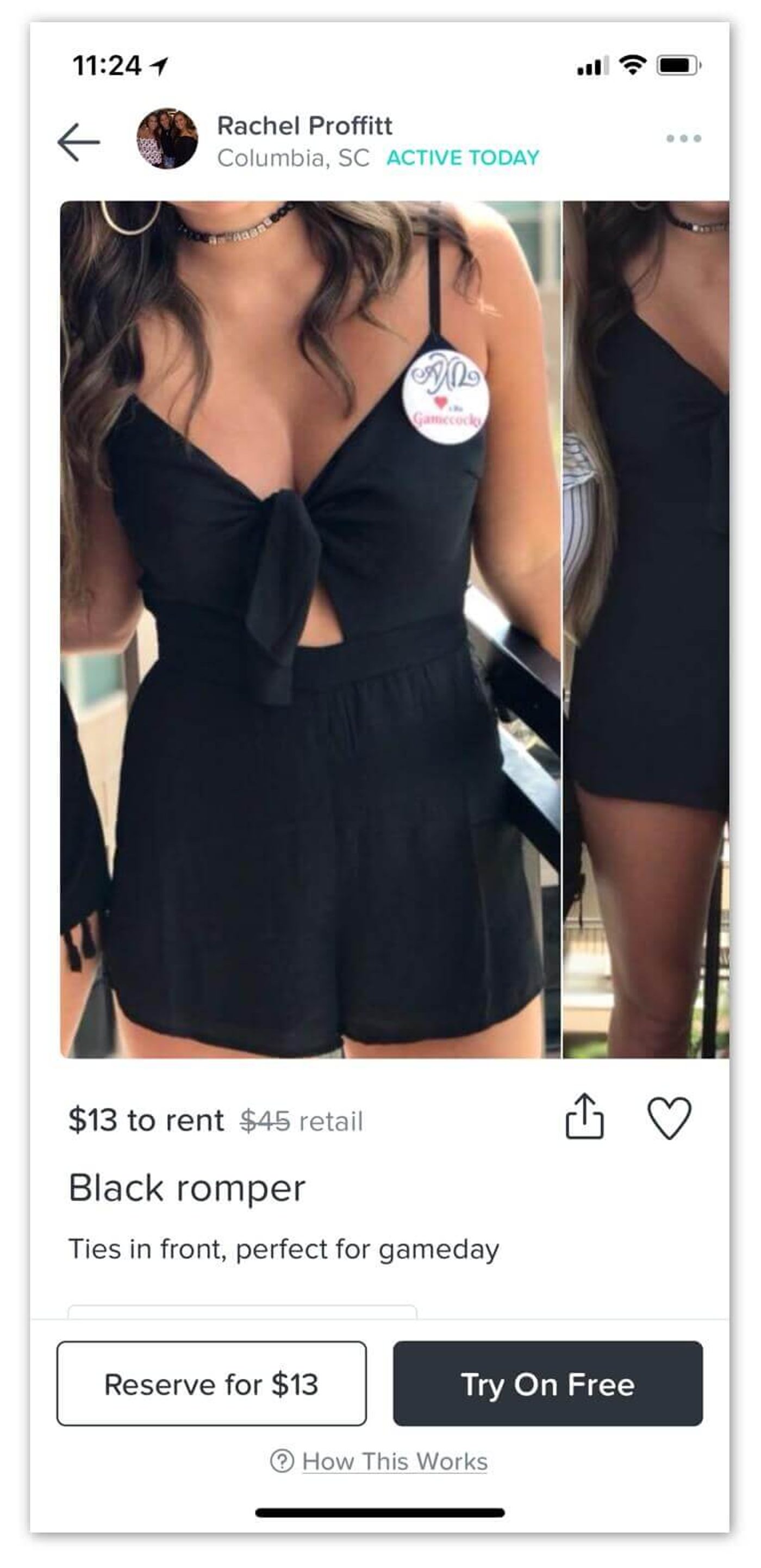Tap Reserve for $13
The width and height of the screenshot is (761, 1568).
click(212, 1384)
